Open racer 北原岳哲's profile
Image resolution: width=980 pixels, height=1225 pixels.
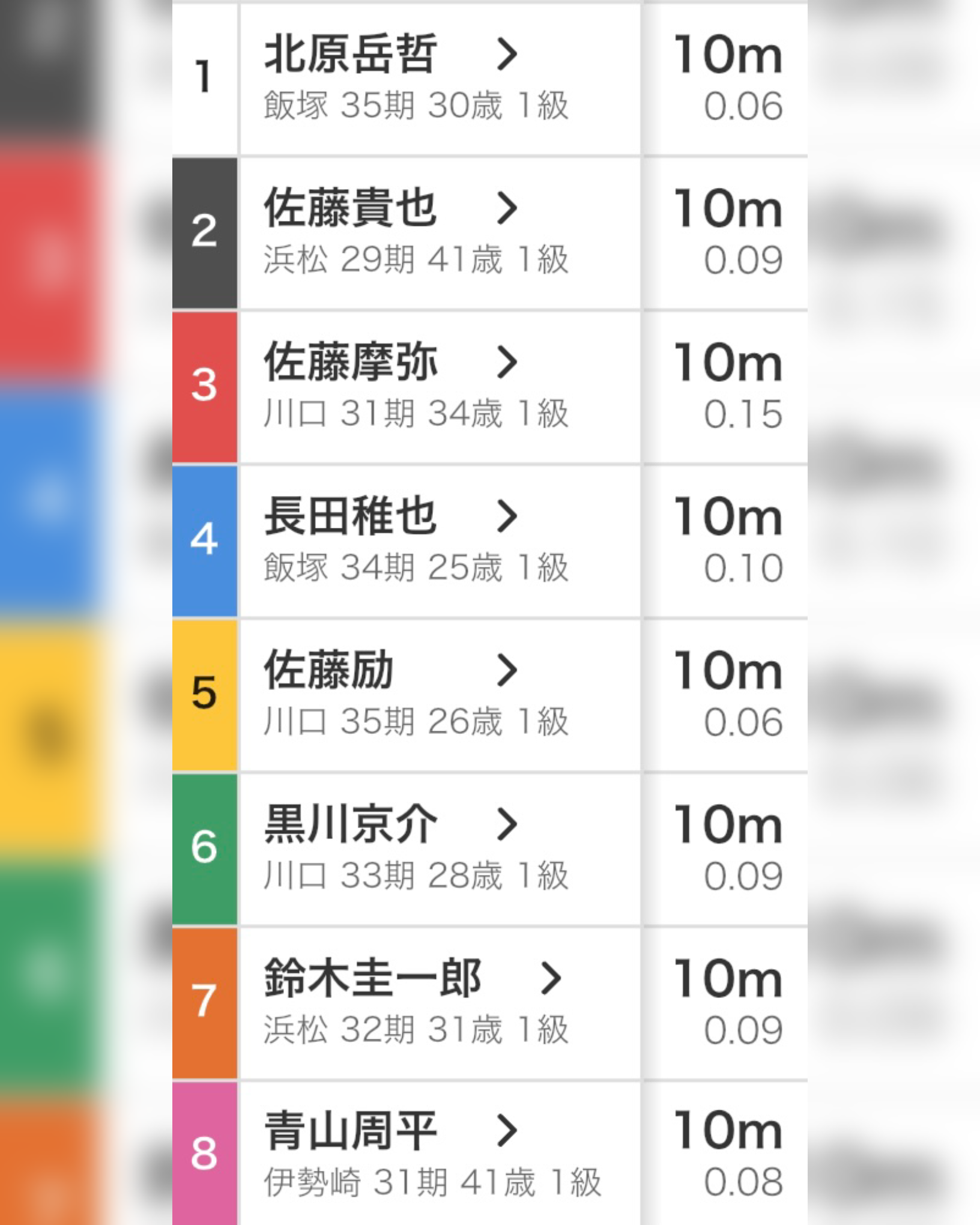pyautogui.click(x=391, y=54)
